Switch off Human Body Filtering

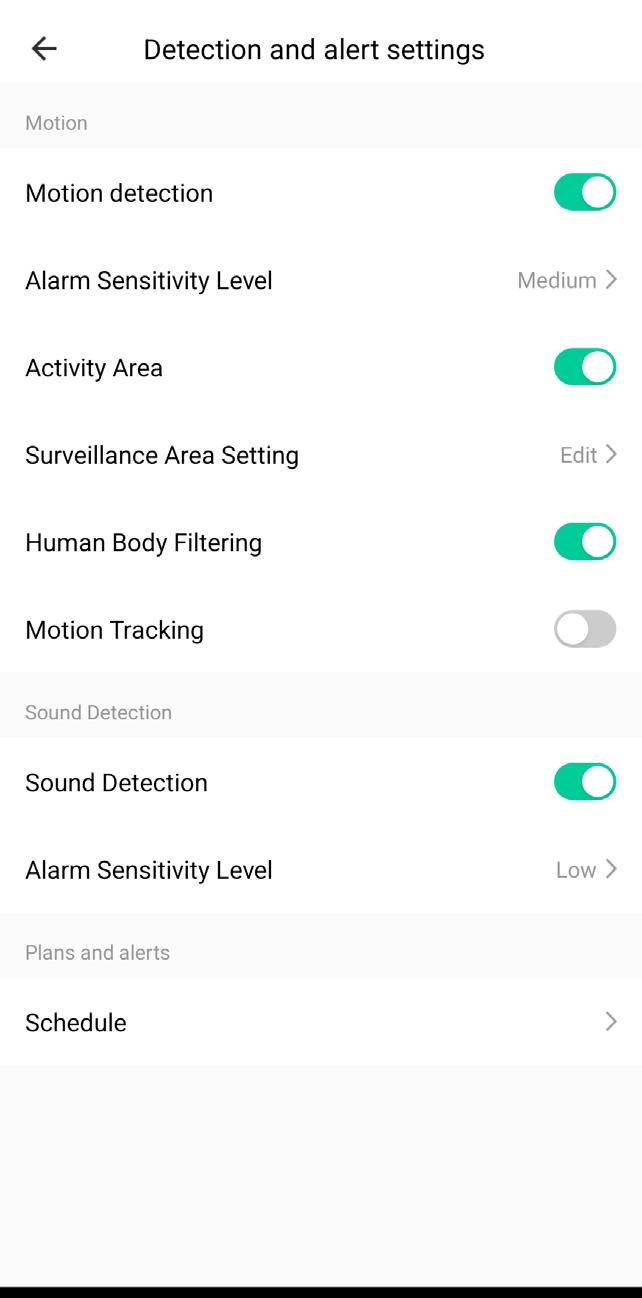585,542
